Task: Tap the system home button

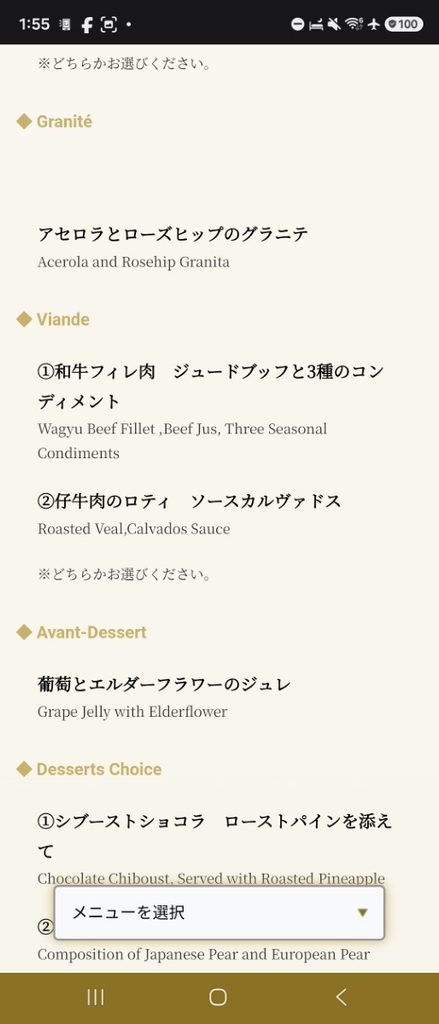Action: (x=218, y=997)
